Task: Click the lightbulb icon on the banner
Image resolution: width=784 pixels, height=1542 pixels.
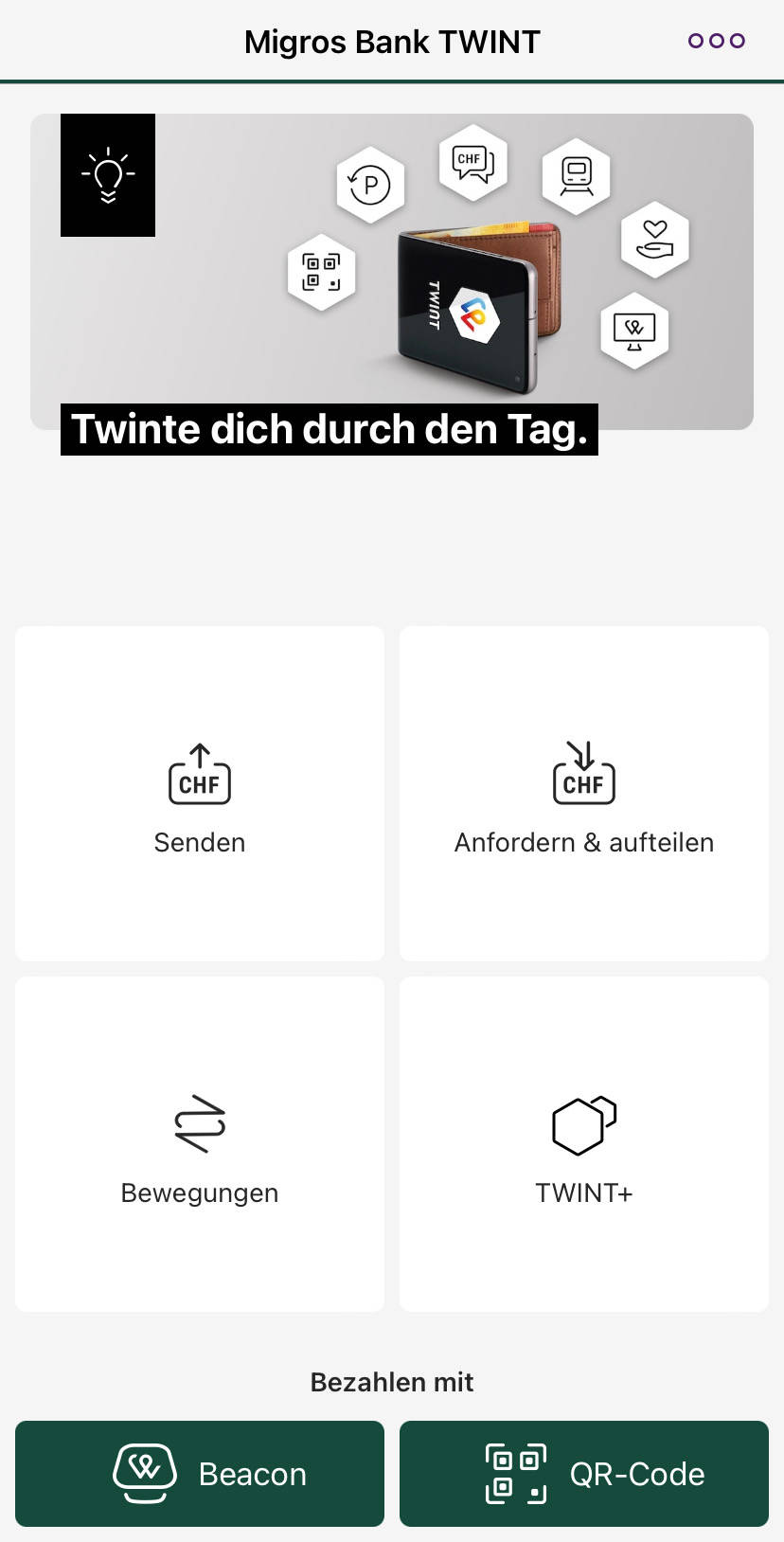Action: [108, 174]
